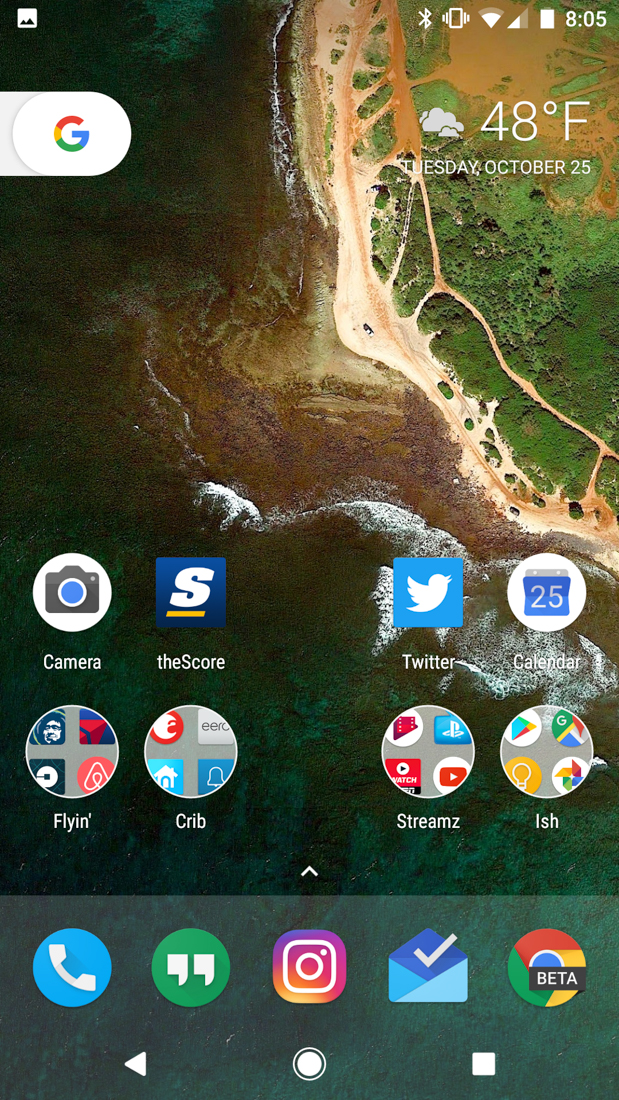Launch Twitter

click(x=428, y=593)
